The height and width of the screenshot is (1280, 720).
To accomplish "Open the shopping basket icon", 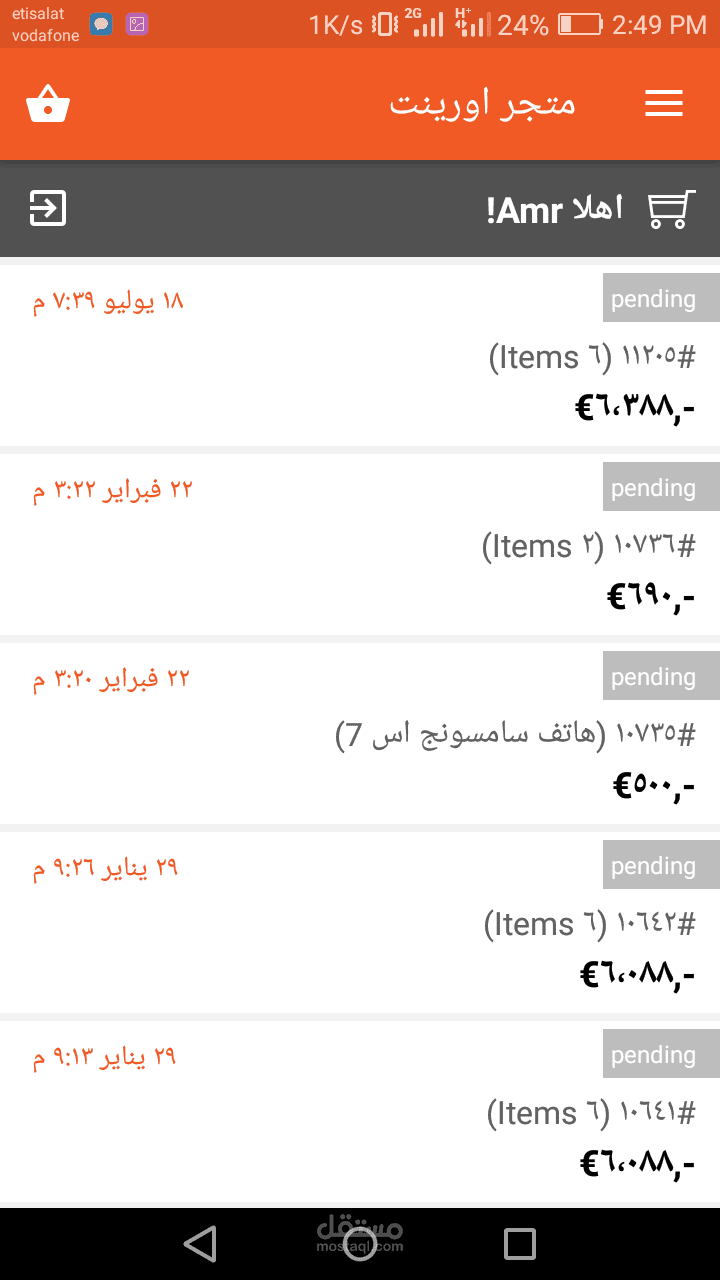I will click(x=48, y=104).
